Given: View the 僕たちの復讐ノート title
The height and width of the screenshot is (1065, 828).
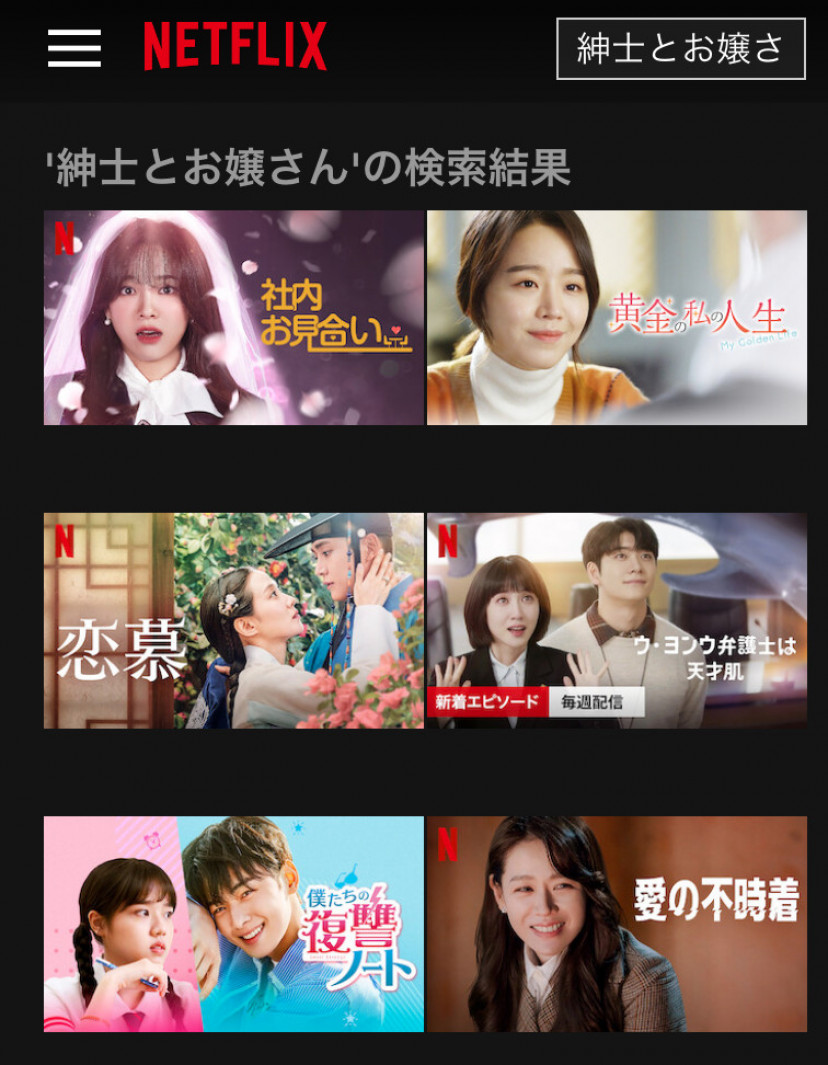Looking at the screenshot, I should 234,924.
